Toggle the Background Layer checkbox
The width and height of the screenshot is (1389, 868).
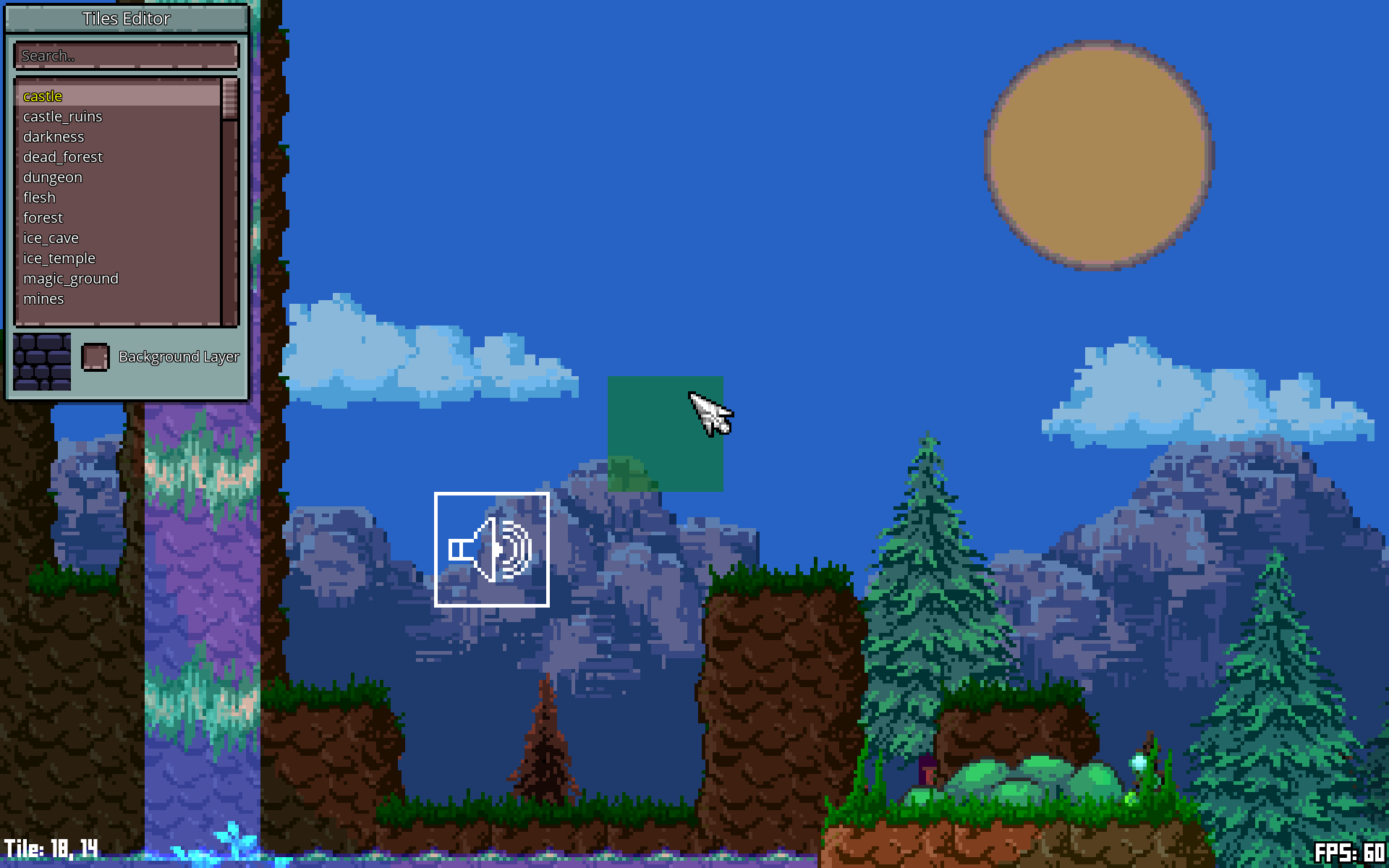pos(95,357)
